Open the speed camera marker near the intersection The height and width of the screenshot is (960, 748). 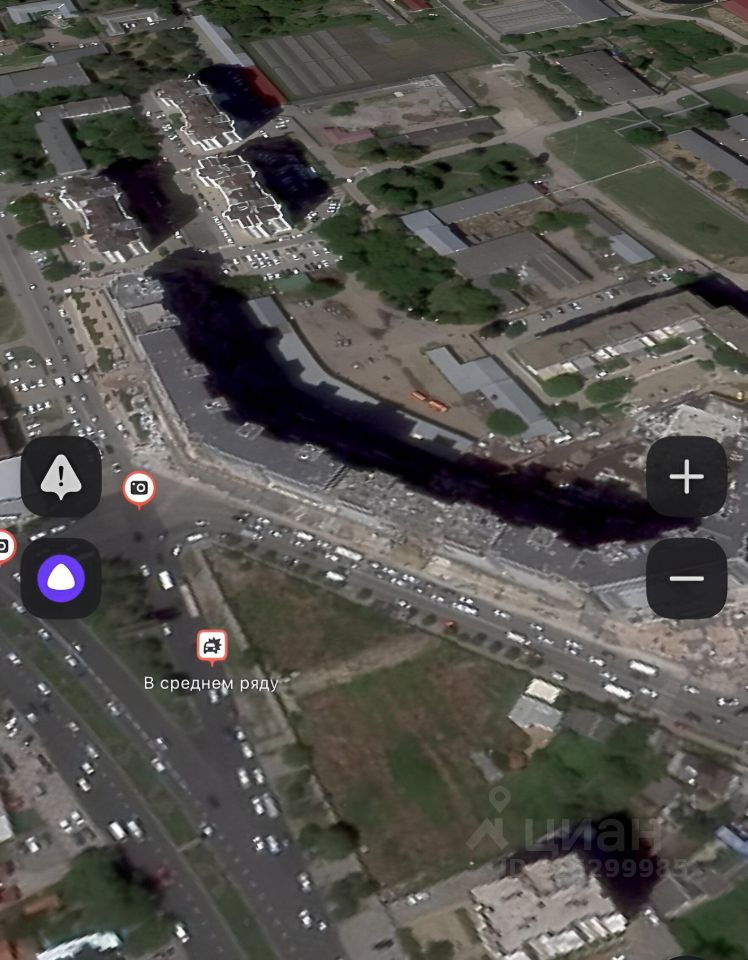tap(139, 488)
